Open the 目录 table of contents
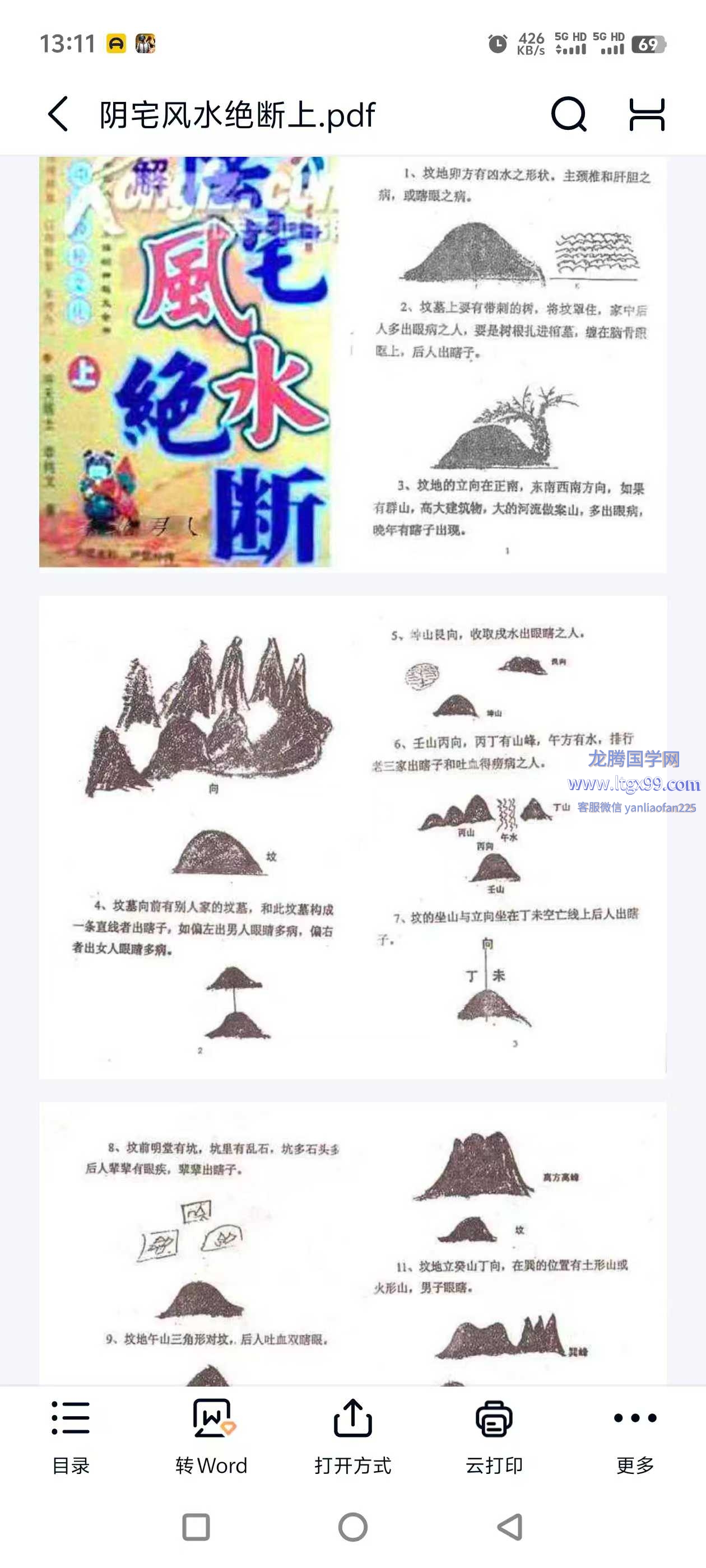The height and width of the screenshot is (1568, 706). (71, 1436)
